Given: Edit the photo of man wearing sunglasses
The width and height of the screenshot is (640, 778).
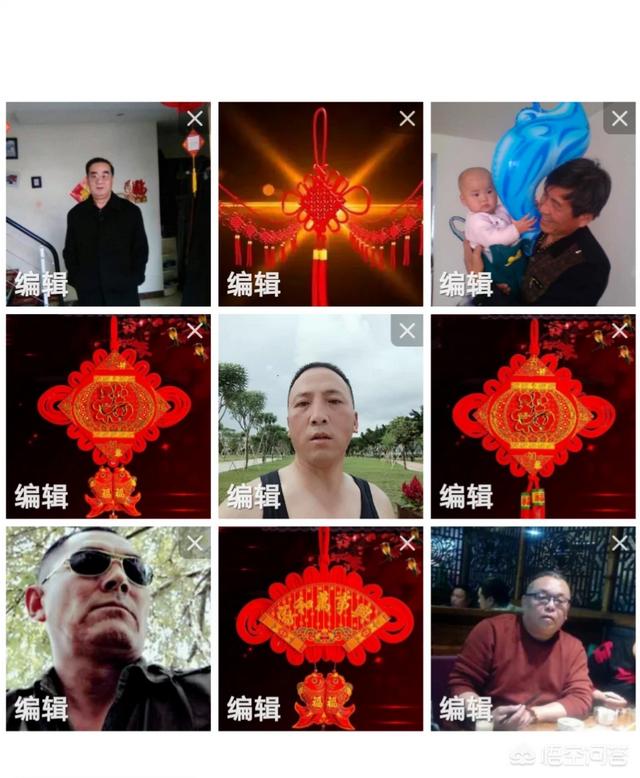Looking at the screenshot, I should (x=41, y=708).
